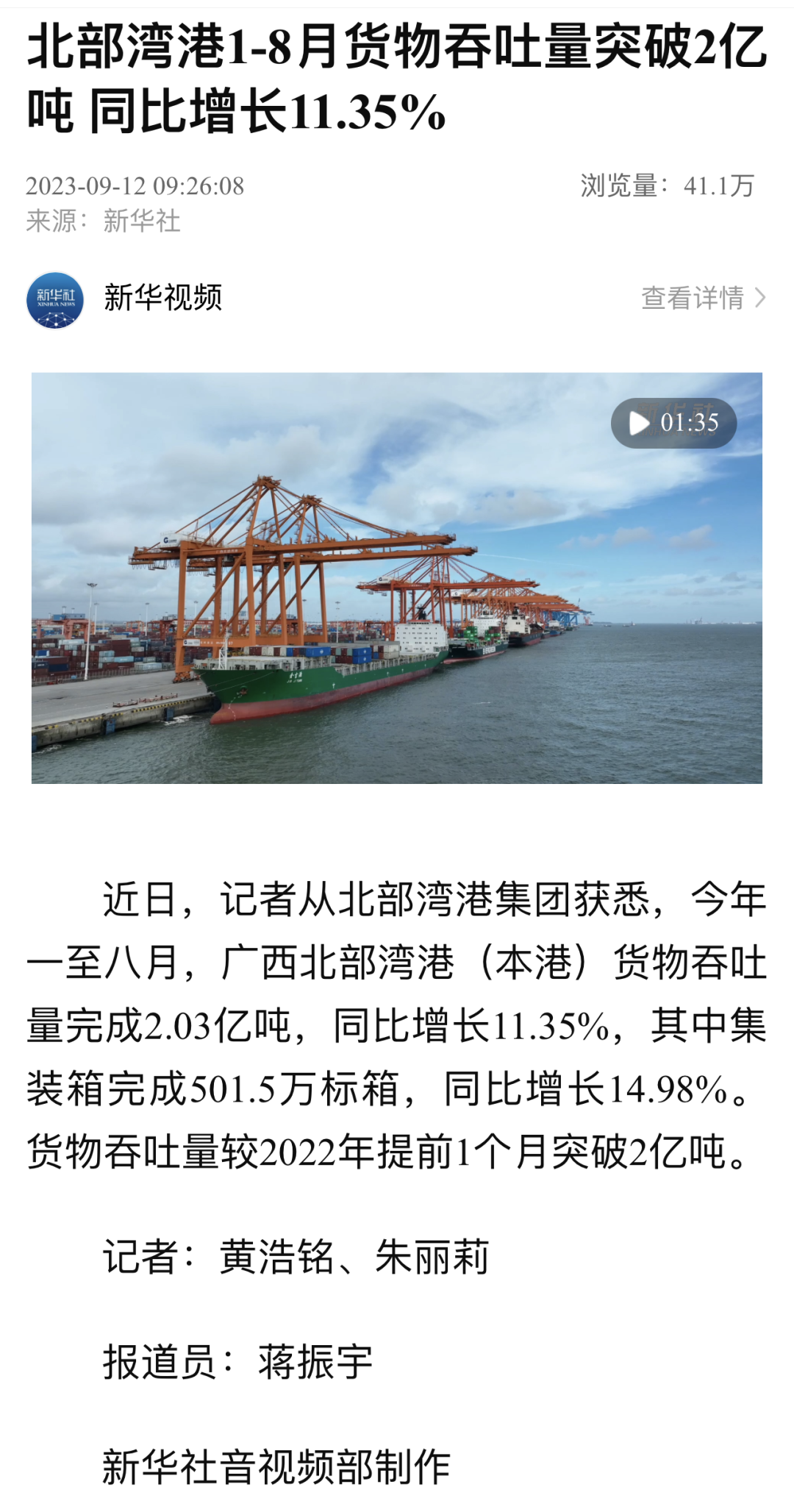Open 查看详情 for 新华视频
Image resolution: width=794 pixels, height=1512 pixels.
(x=702, y=298)
